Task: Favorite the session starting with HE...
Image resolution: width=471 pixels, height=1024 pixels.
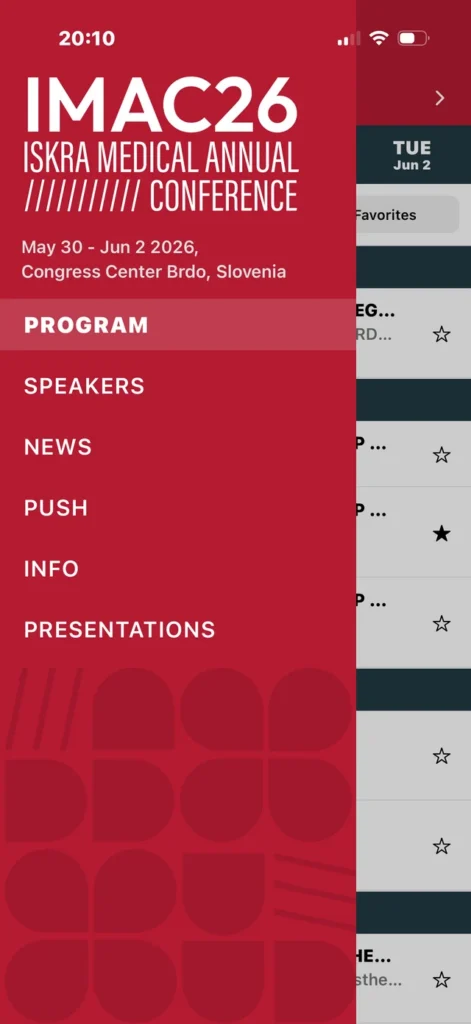Action: point(442,980)
